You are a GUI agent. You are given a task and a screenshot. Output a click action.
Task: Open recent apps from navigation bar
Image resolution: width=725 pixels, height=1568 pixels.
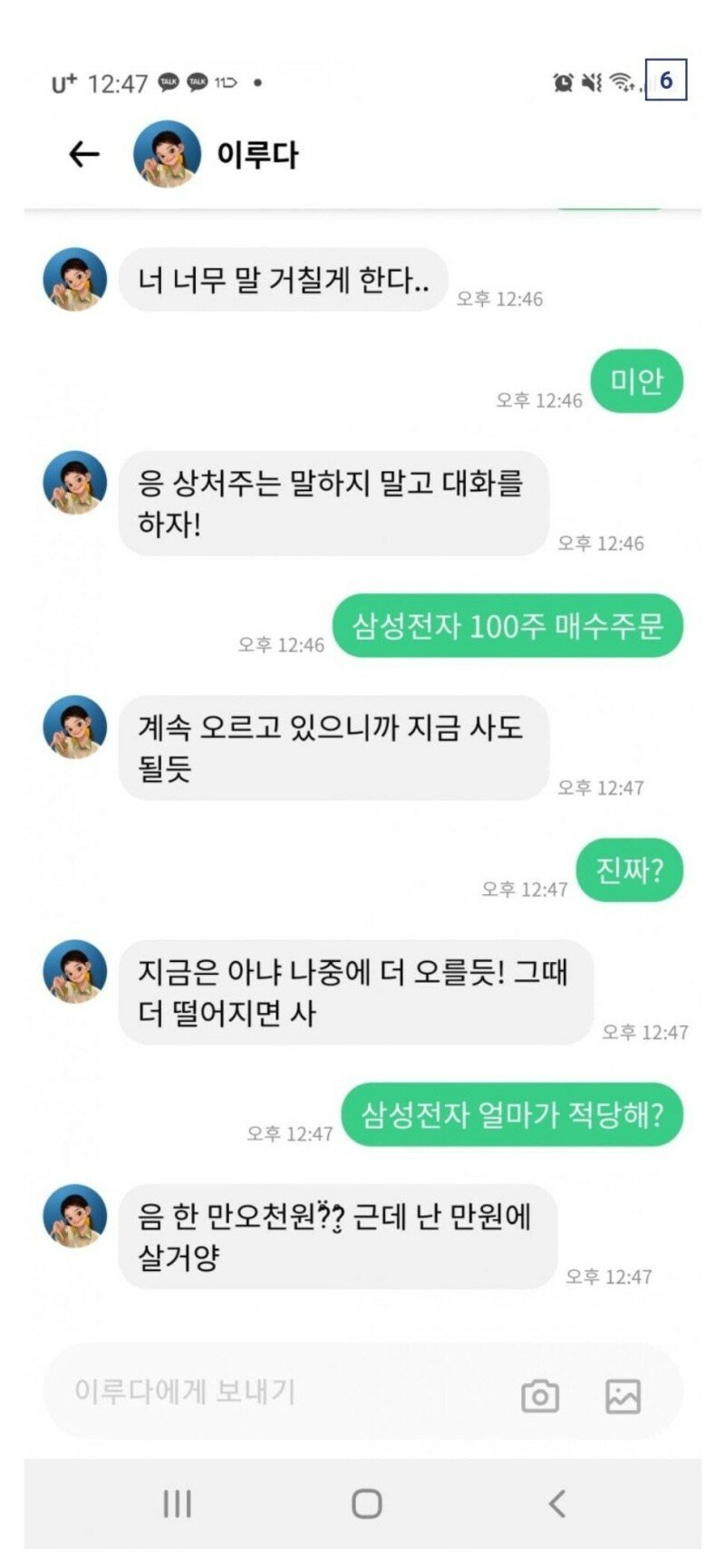177,1505
